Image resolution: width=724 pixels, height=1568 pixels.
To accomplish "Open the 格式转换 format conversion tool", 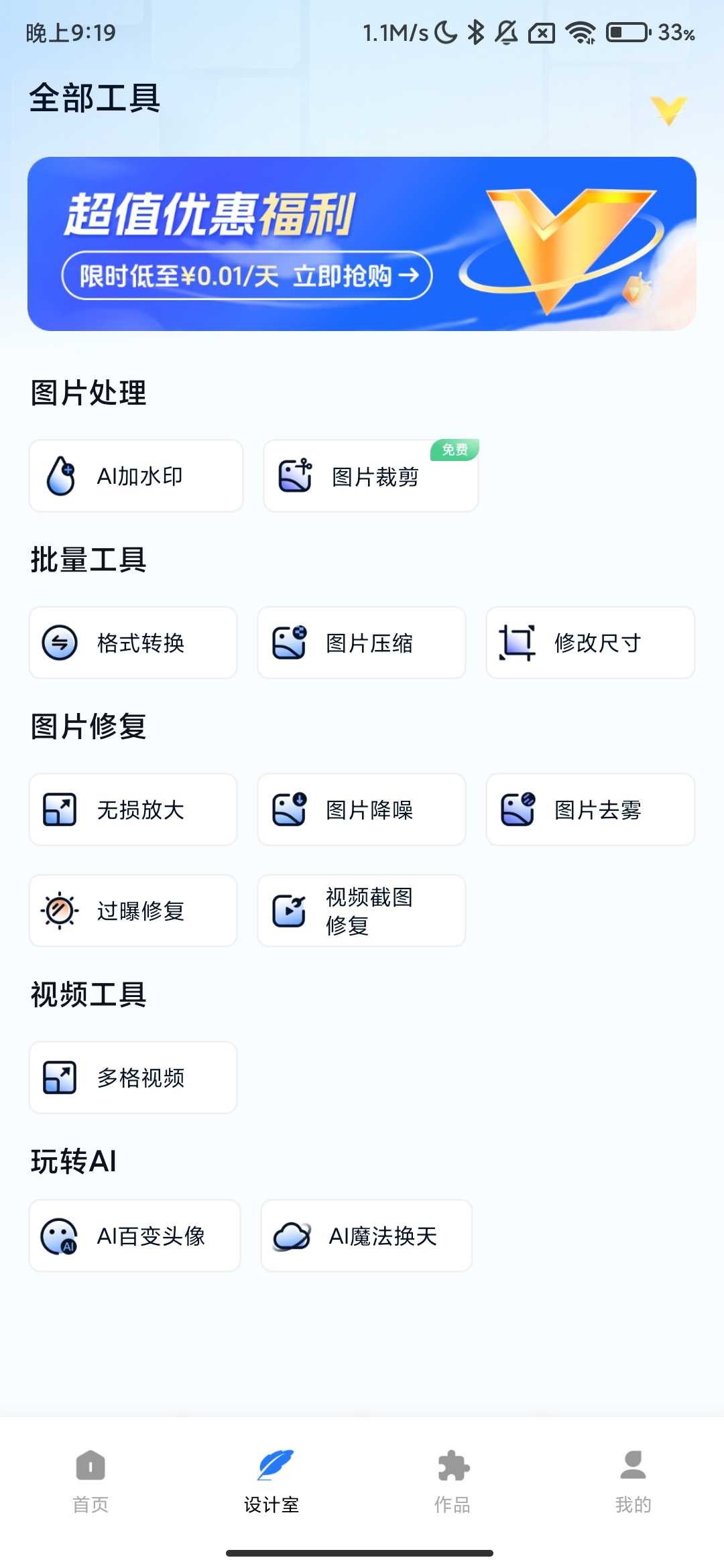I will (132, 642).
